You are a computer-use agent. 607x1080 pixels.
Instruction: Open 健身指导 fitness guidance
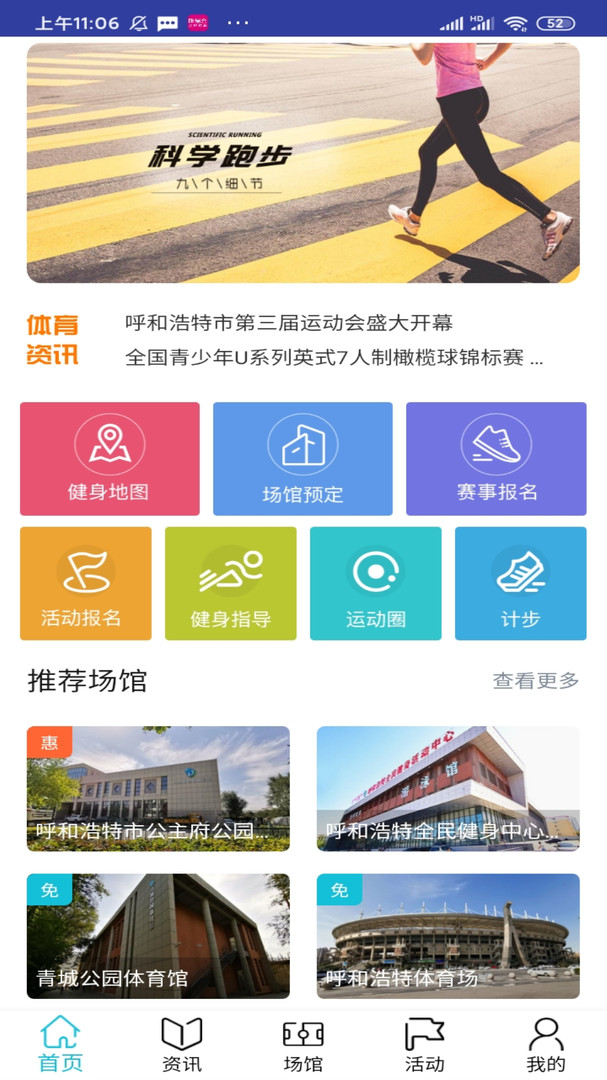(x=230, y=583)
